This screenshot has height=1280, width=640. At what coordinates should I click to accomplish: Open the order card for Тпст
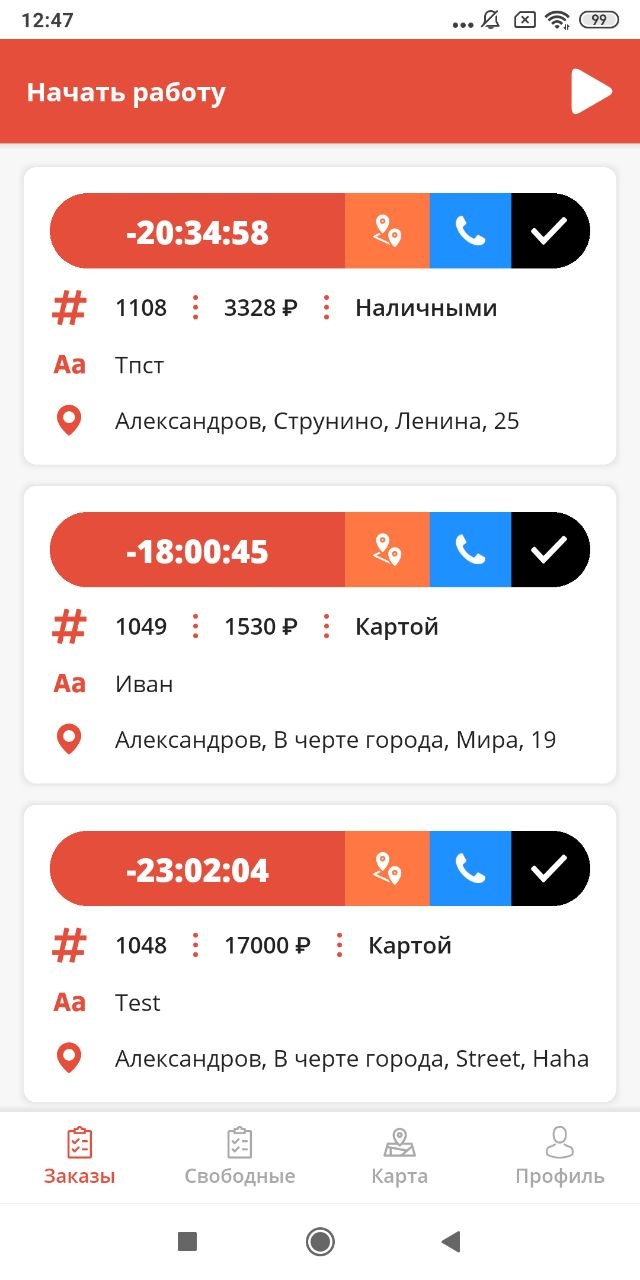(x=320, y=316)
